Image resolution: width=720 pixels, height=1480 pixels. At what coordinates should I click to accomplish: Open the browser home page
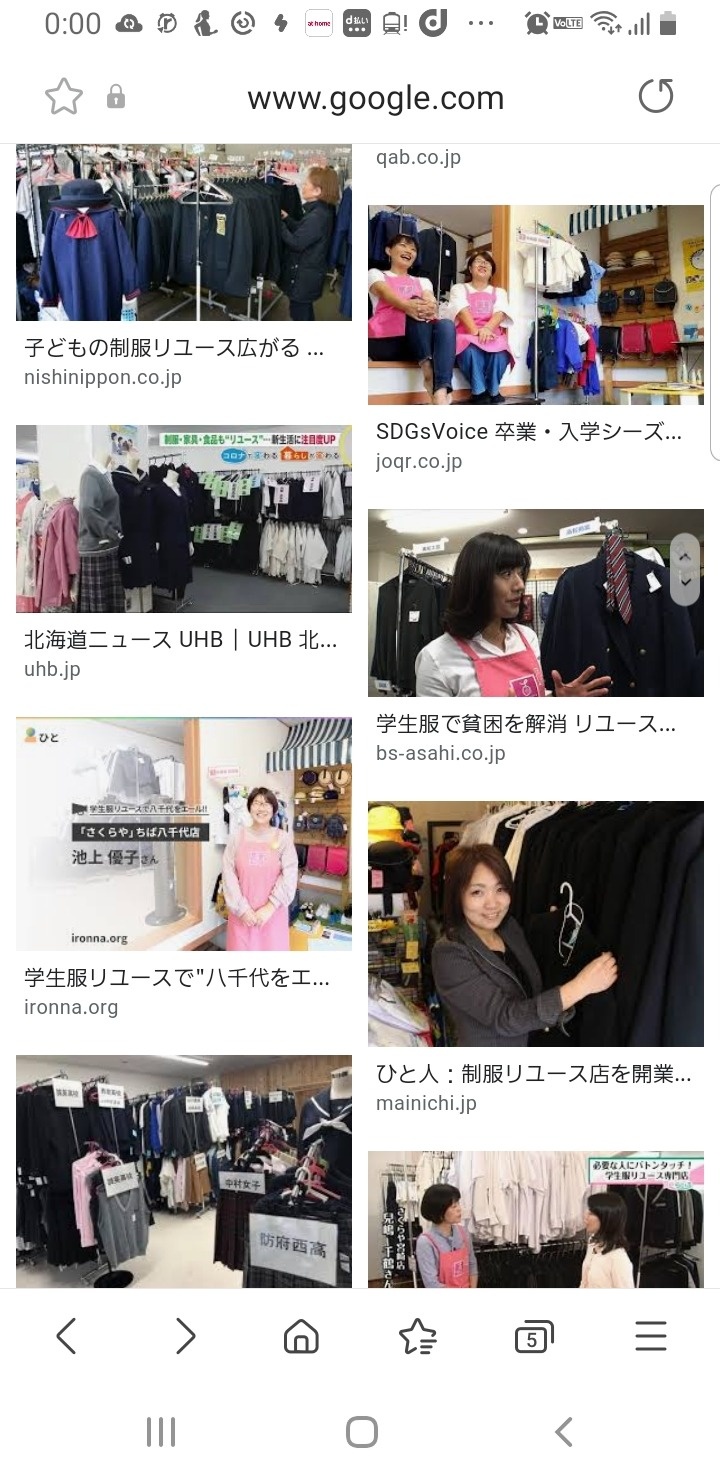pos(301,1336)
